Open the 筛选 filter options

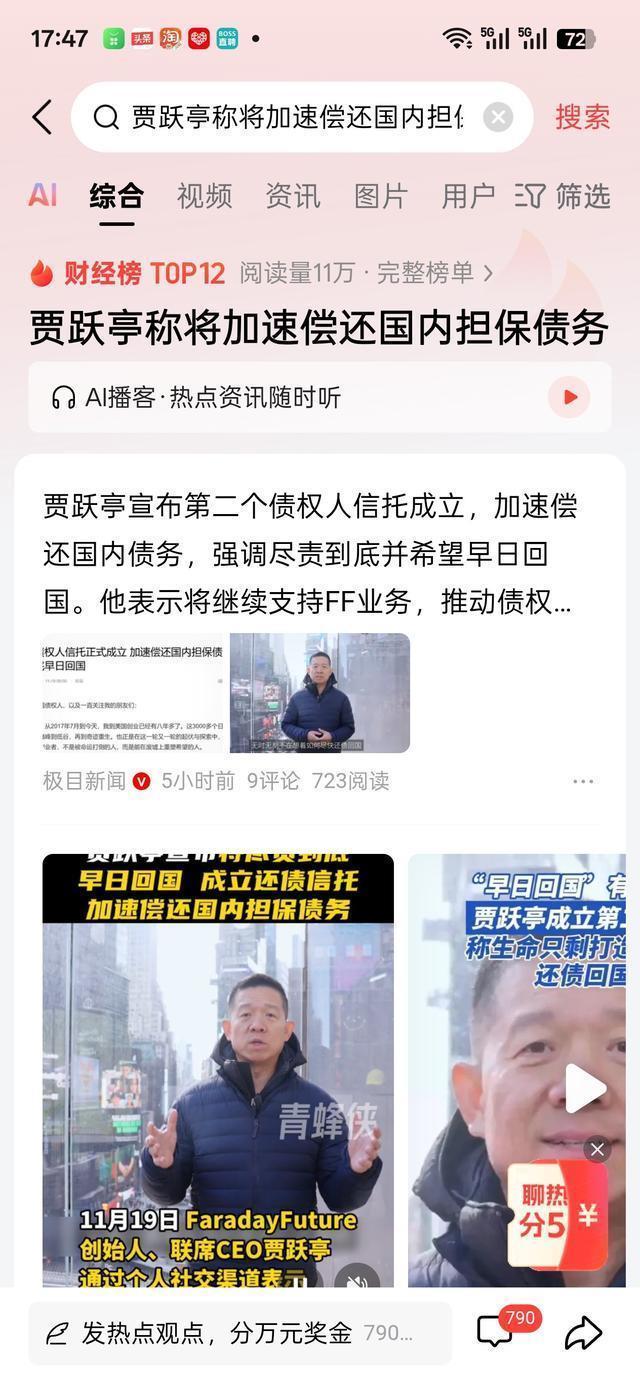coord(564,196)
